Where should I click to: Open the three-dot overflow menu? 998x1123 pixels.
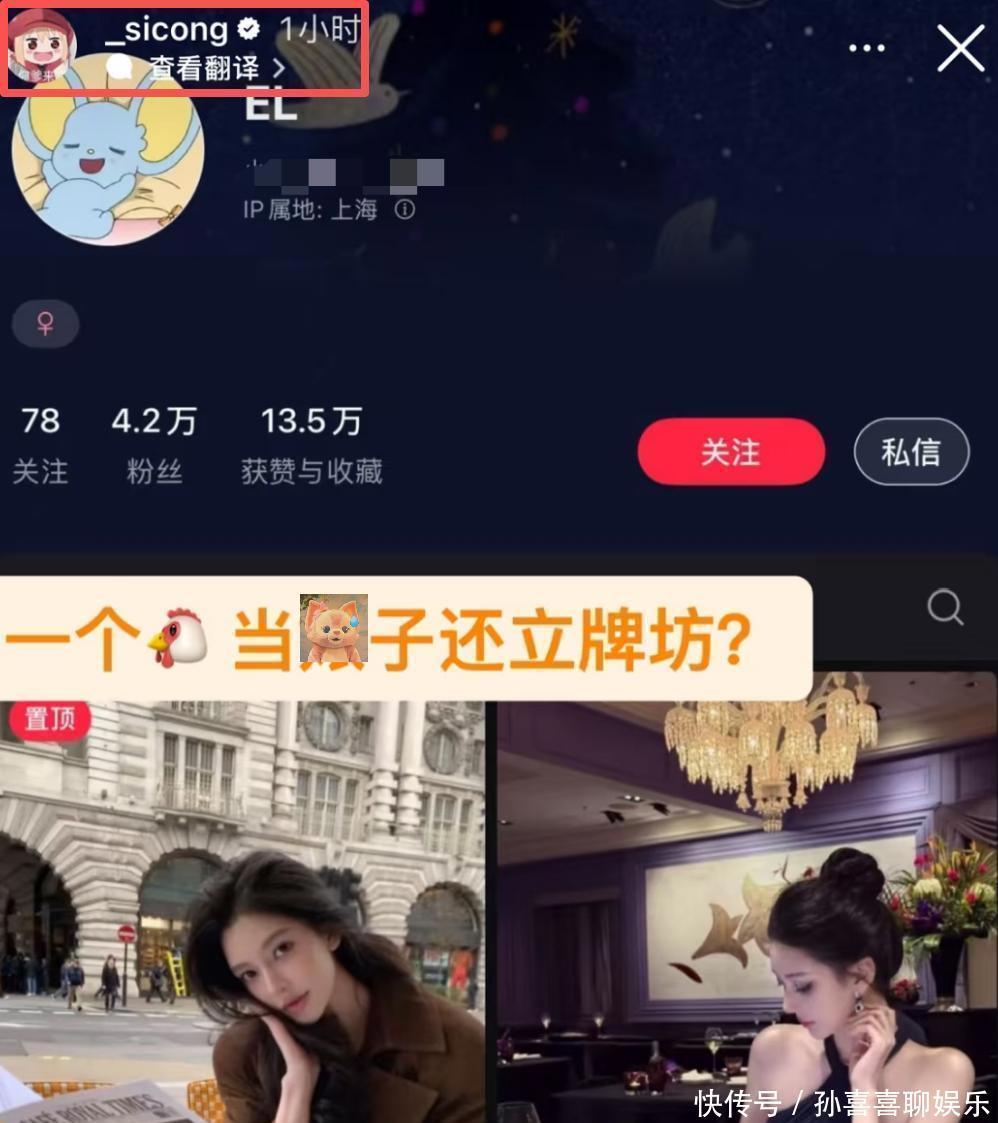865,48
